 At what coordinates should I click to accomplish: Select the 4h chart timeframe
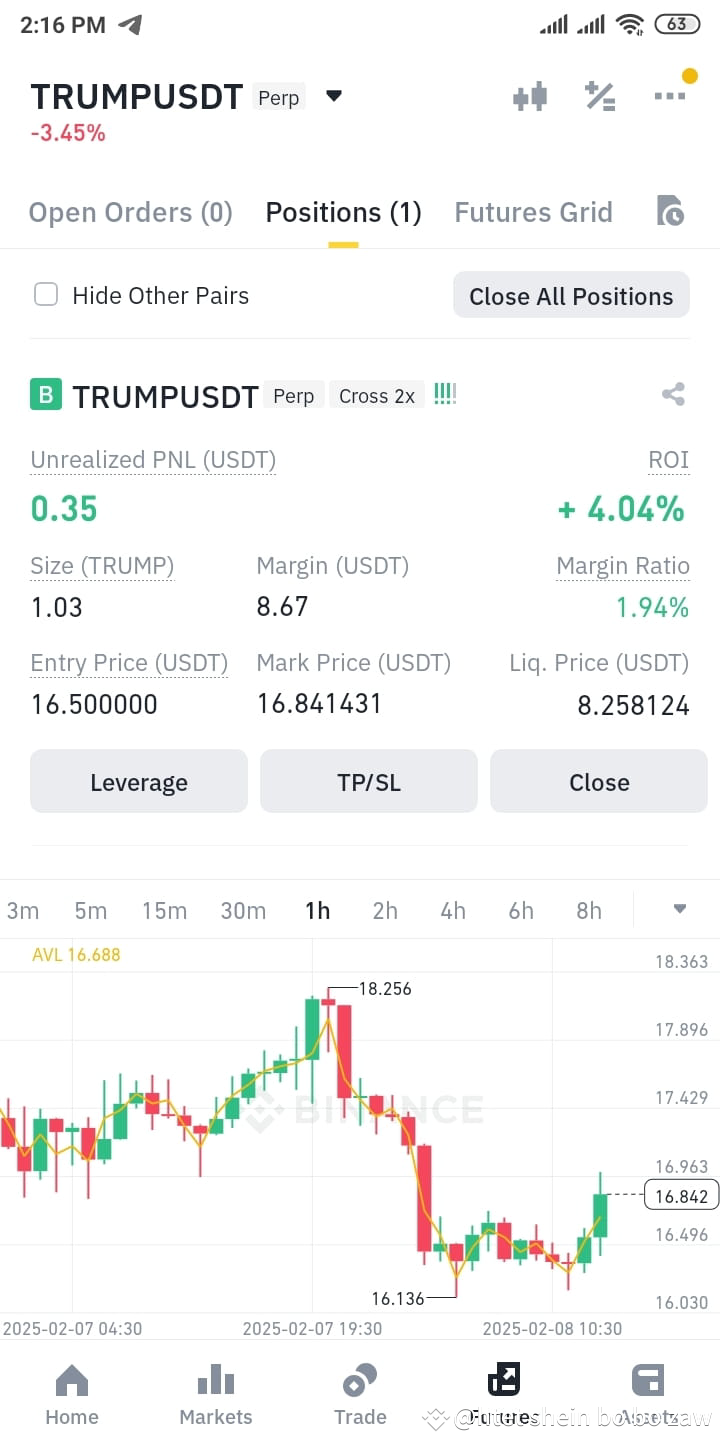click(453, 910)
